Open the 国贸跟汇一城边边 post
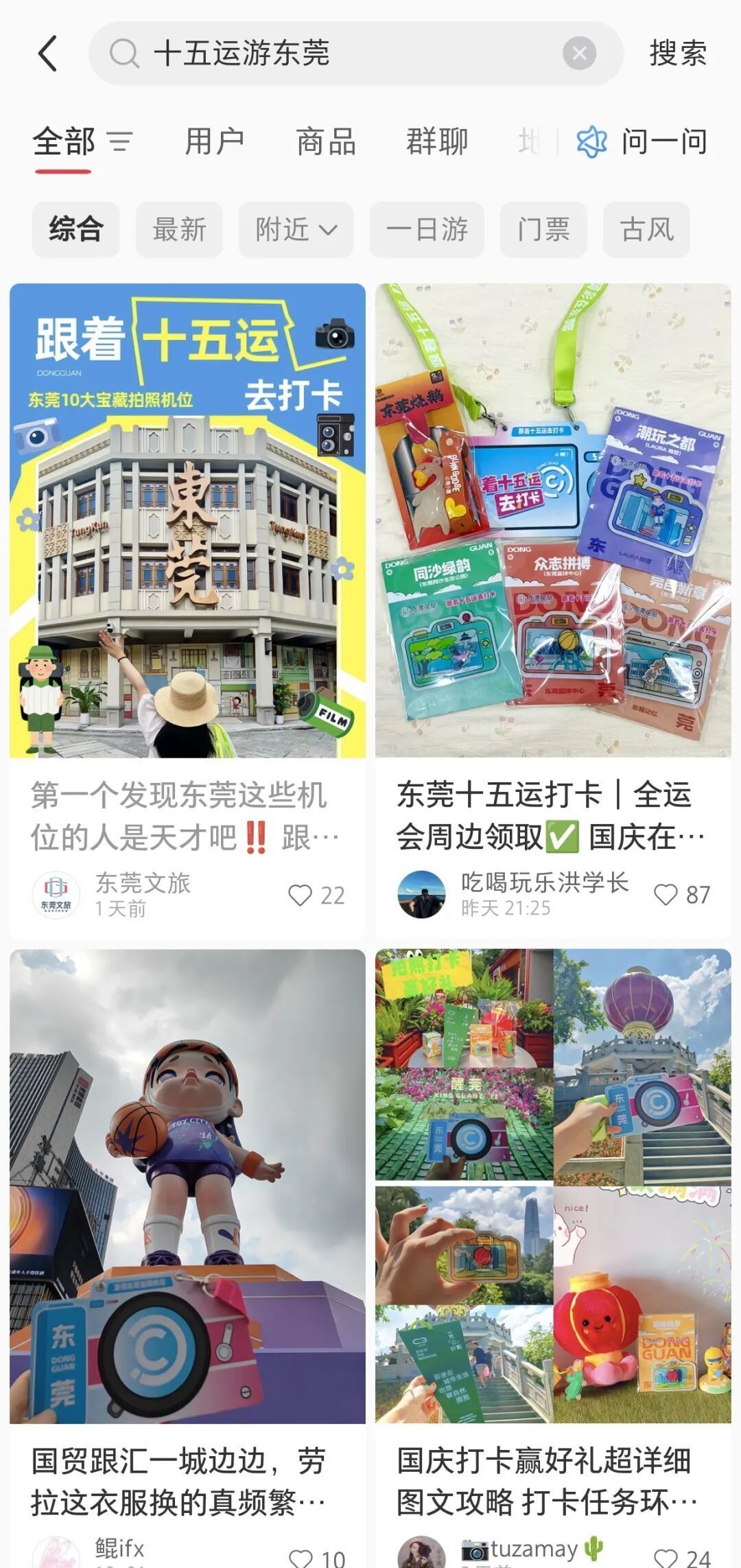Screen dimensions: 741x1568 click(x=187, y=1187)
